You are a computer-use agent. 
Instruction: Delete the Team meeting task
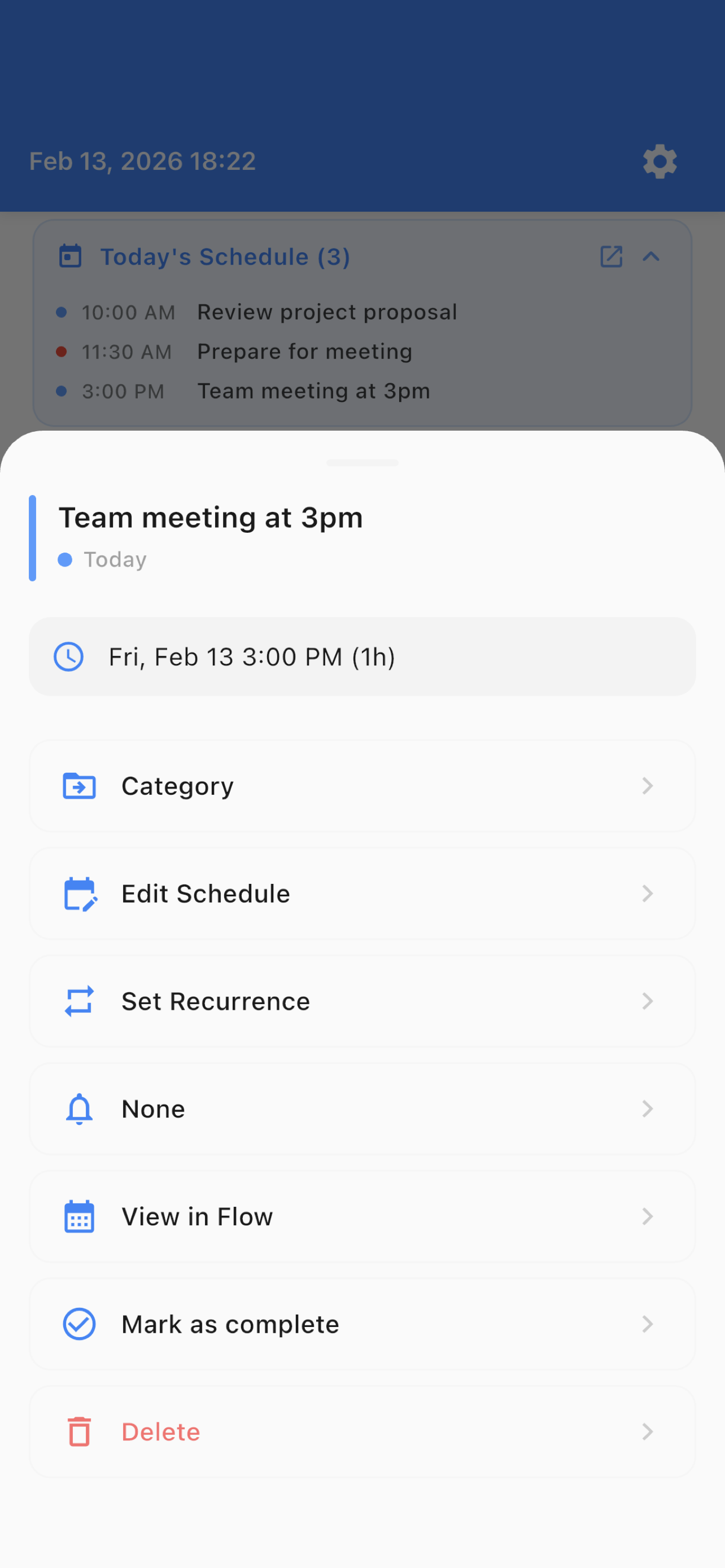point(361,1431)
